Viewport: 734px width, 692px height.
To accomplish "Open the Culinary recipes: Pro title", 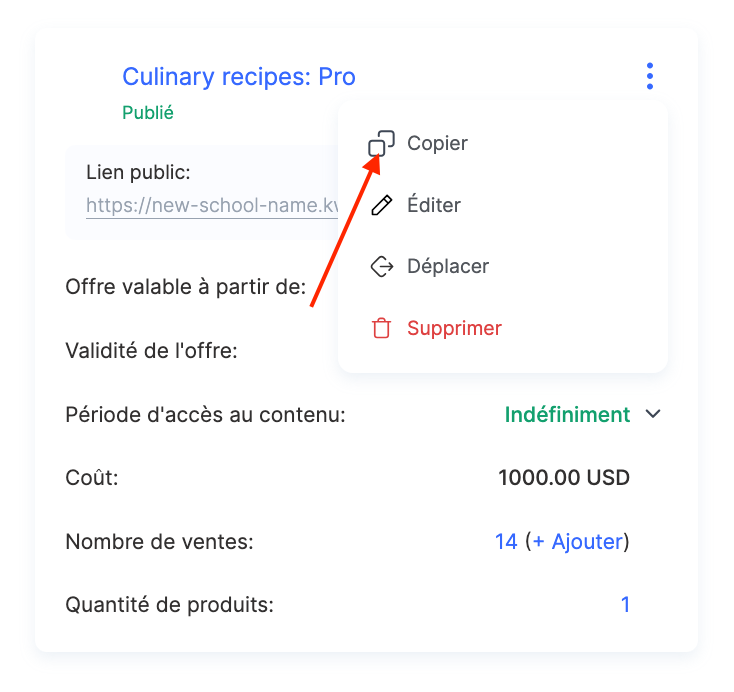I will (238, 76).
